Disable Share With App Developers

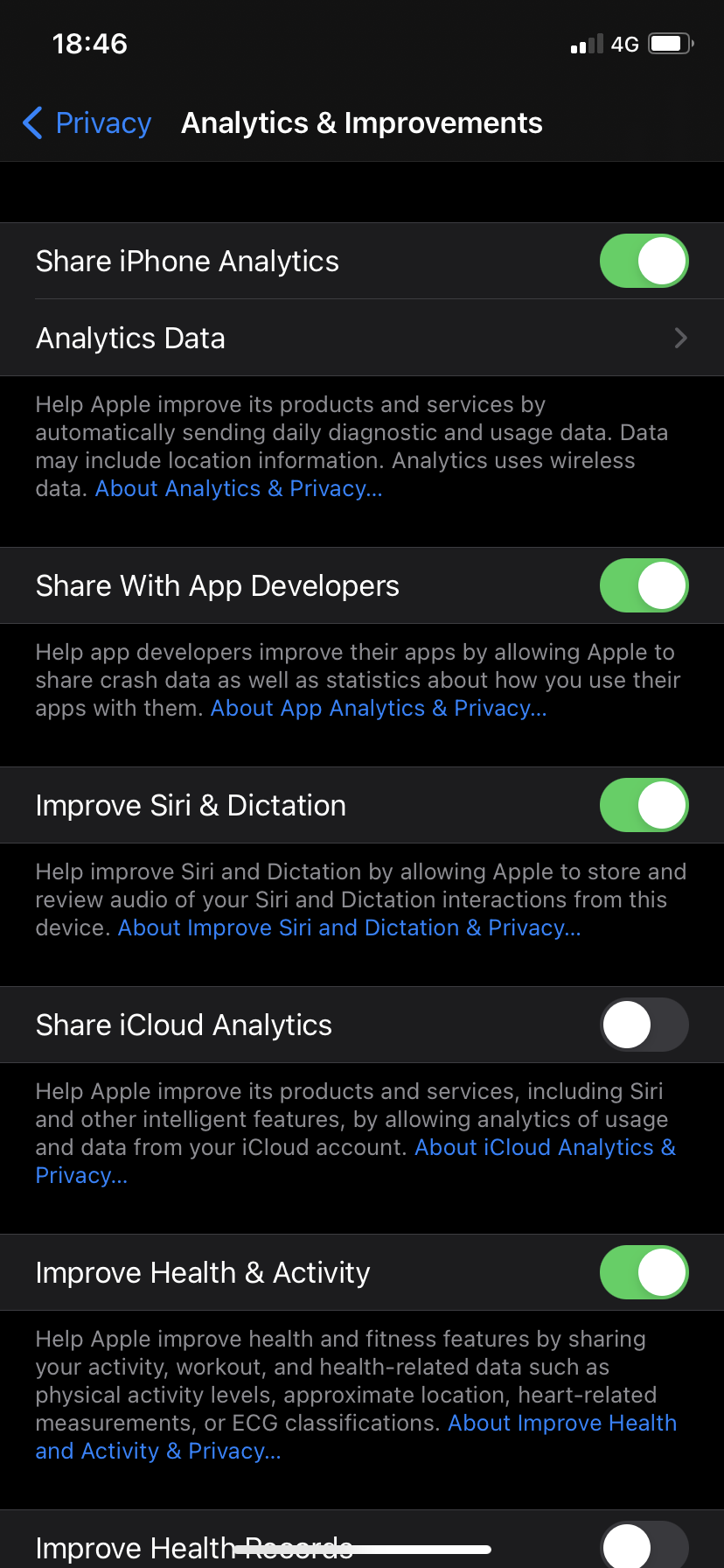pyautogui.click(x=644, y=585)
